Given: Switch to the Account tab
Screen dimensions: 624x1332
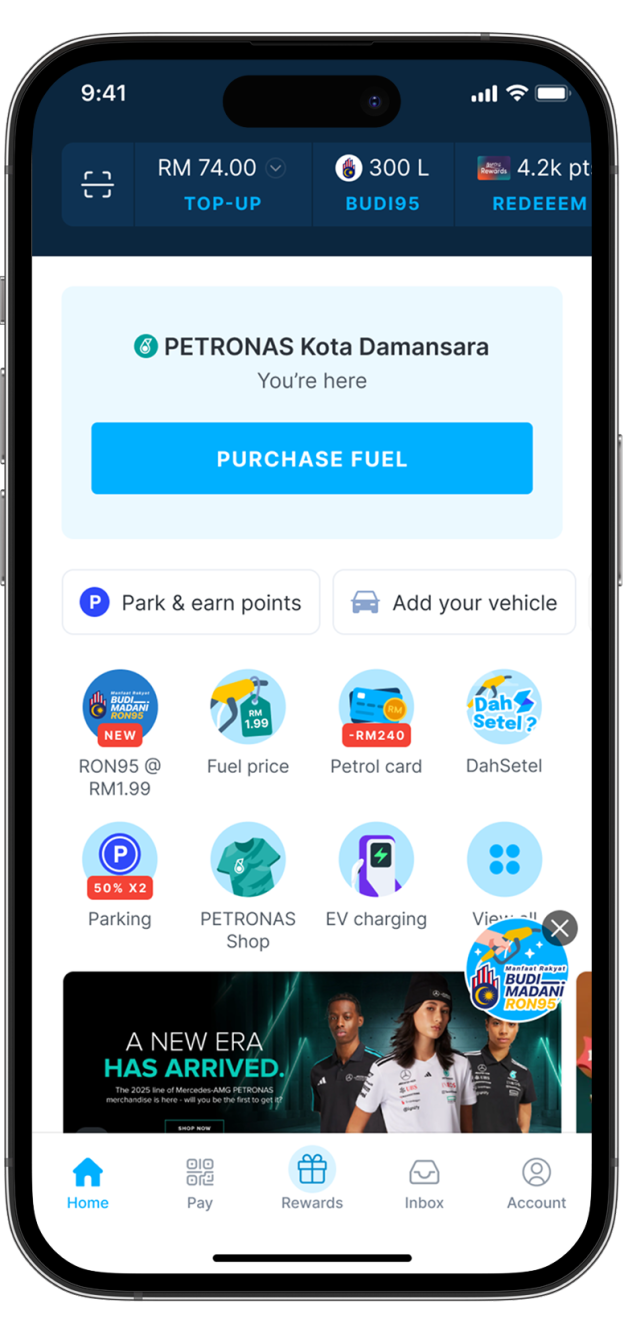Looking at the screenshot, I should click(536, 1183).
